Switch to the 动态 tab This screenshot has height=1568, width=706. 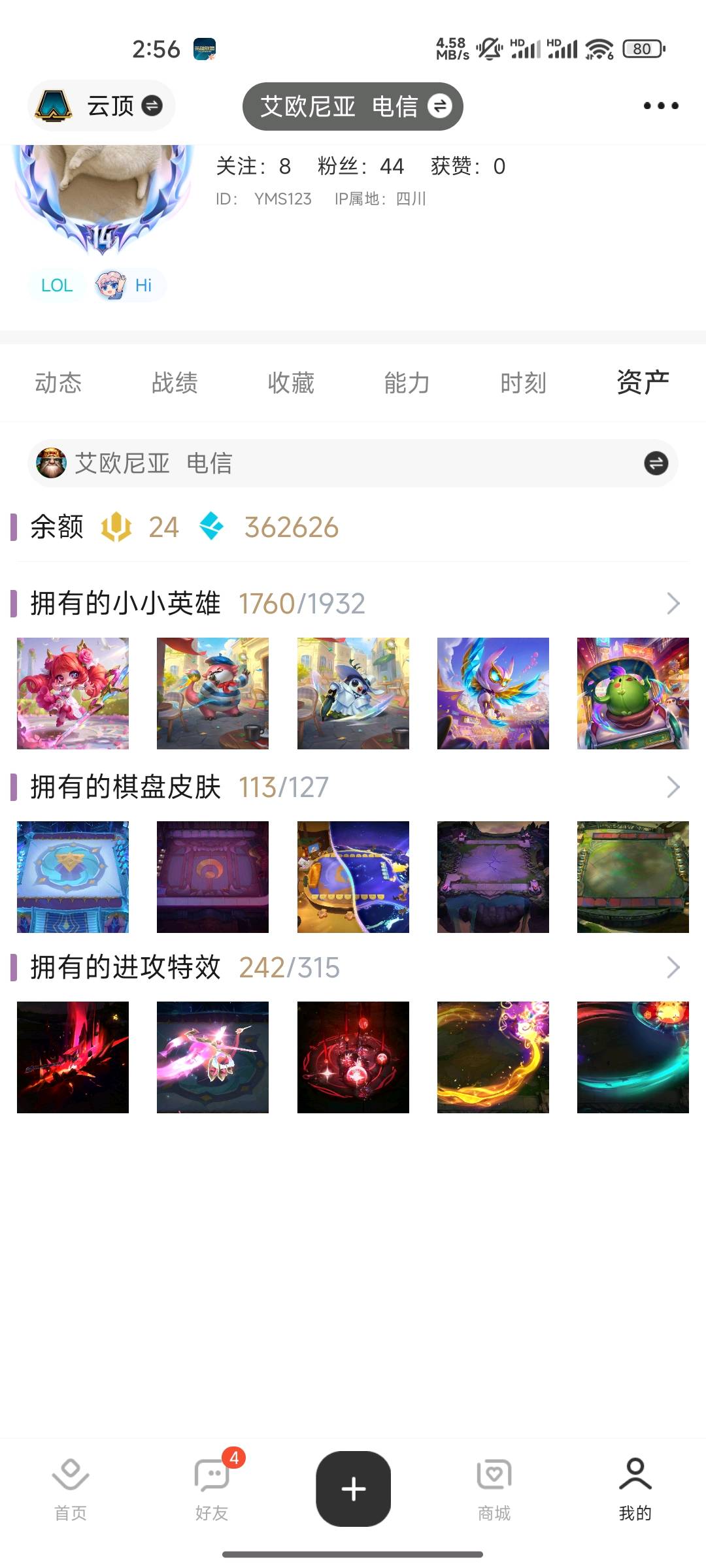(x=58, y=383)
